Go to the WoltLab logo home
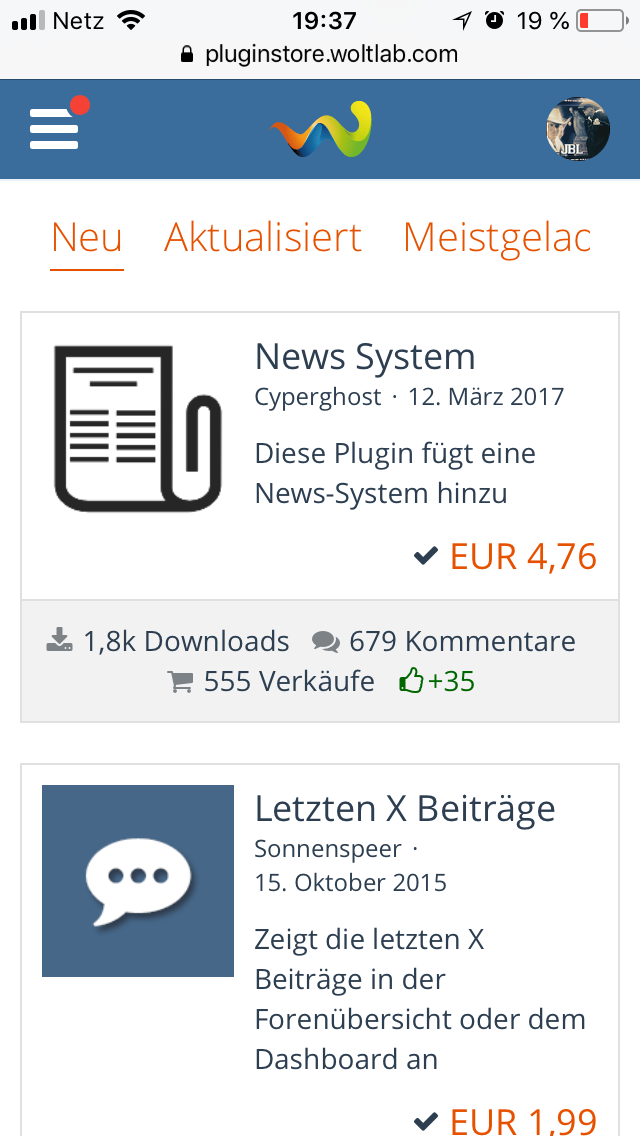Screen dimensions: 640x1136 [320, 130]
